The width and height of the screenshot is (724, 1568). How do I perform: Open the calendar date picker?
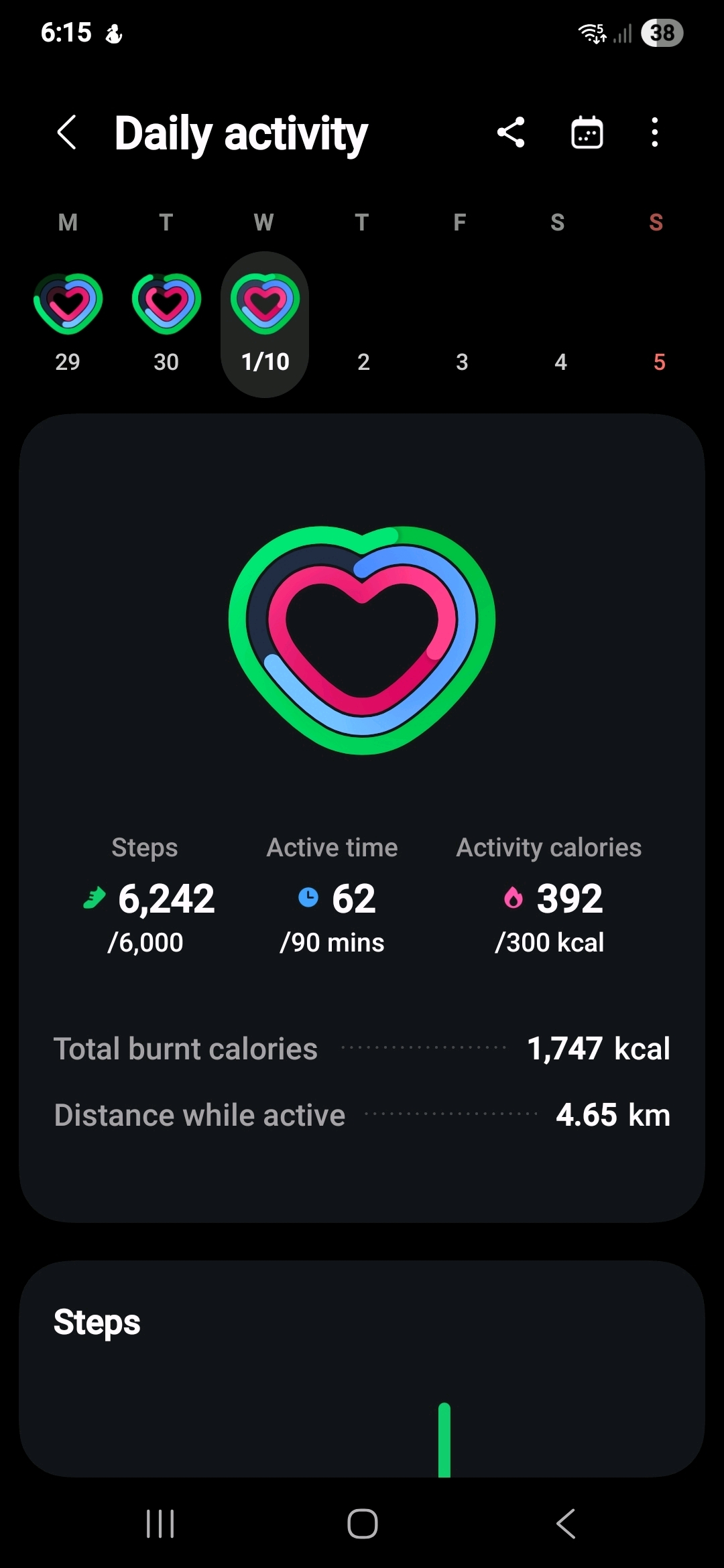tap(587, 132)
